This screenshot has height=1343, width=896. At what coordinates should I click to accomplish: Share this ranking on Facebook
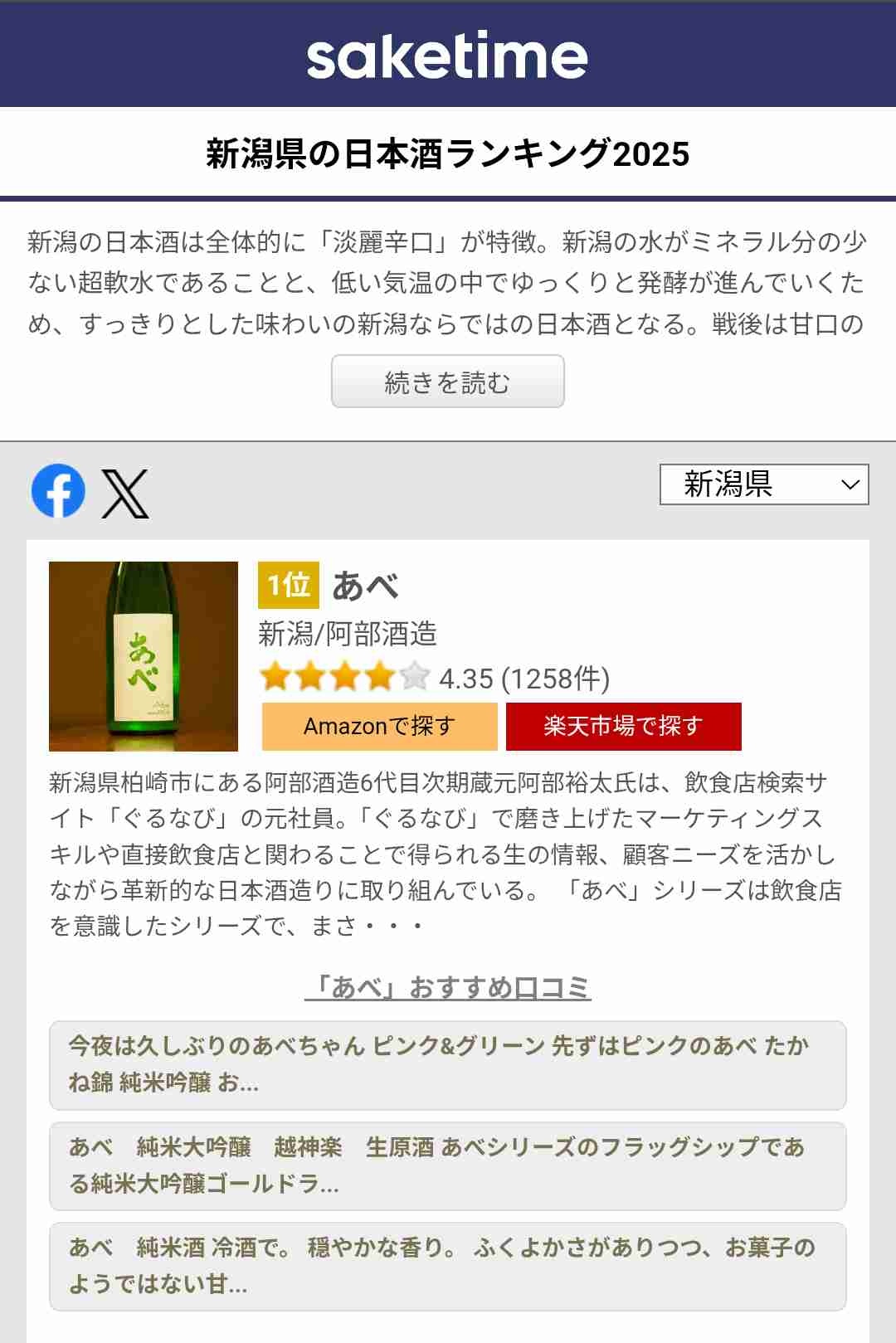(58, 491)
